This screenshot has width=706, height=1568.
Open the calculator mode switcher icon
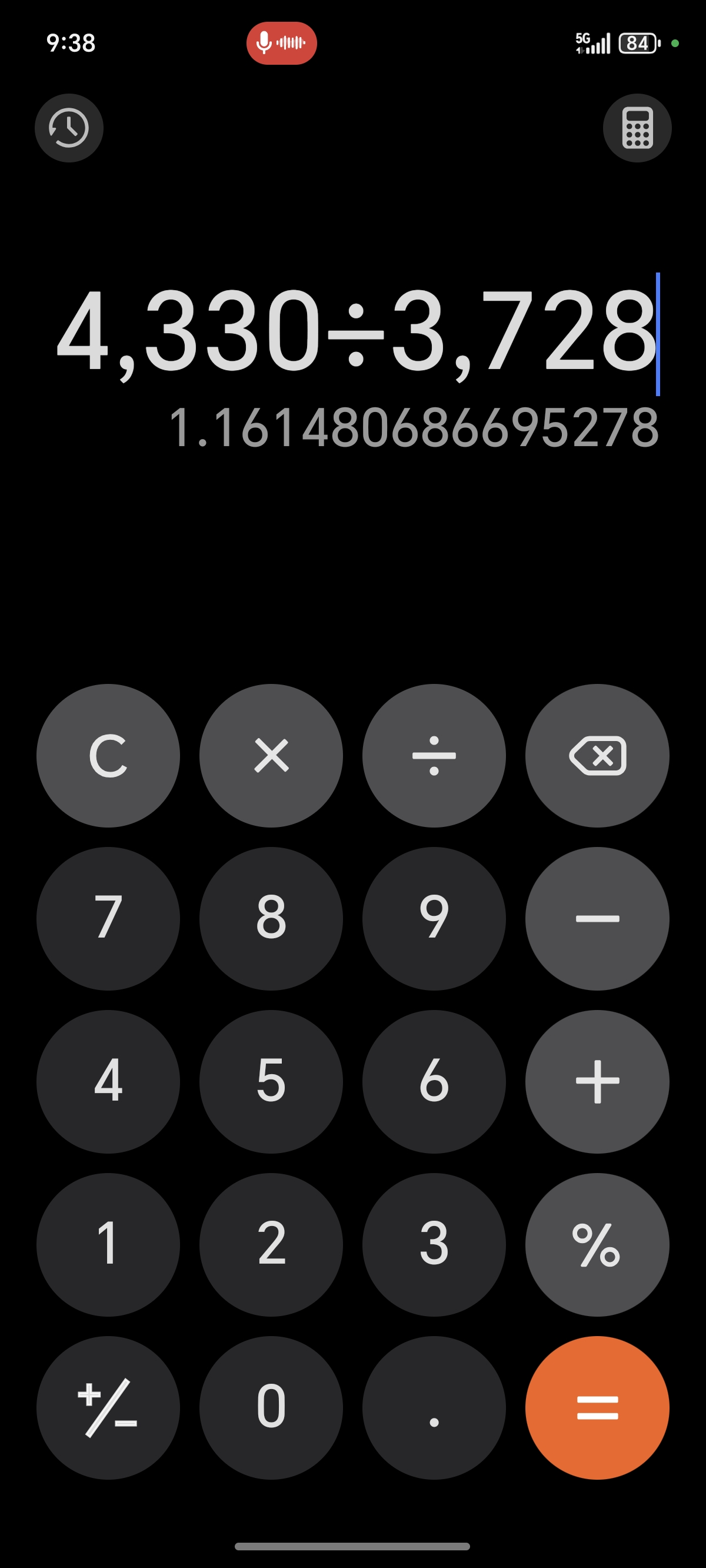tap(637, 128)
